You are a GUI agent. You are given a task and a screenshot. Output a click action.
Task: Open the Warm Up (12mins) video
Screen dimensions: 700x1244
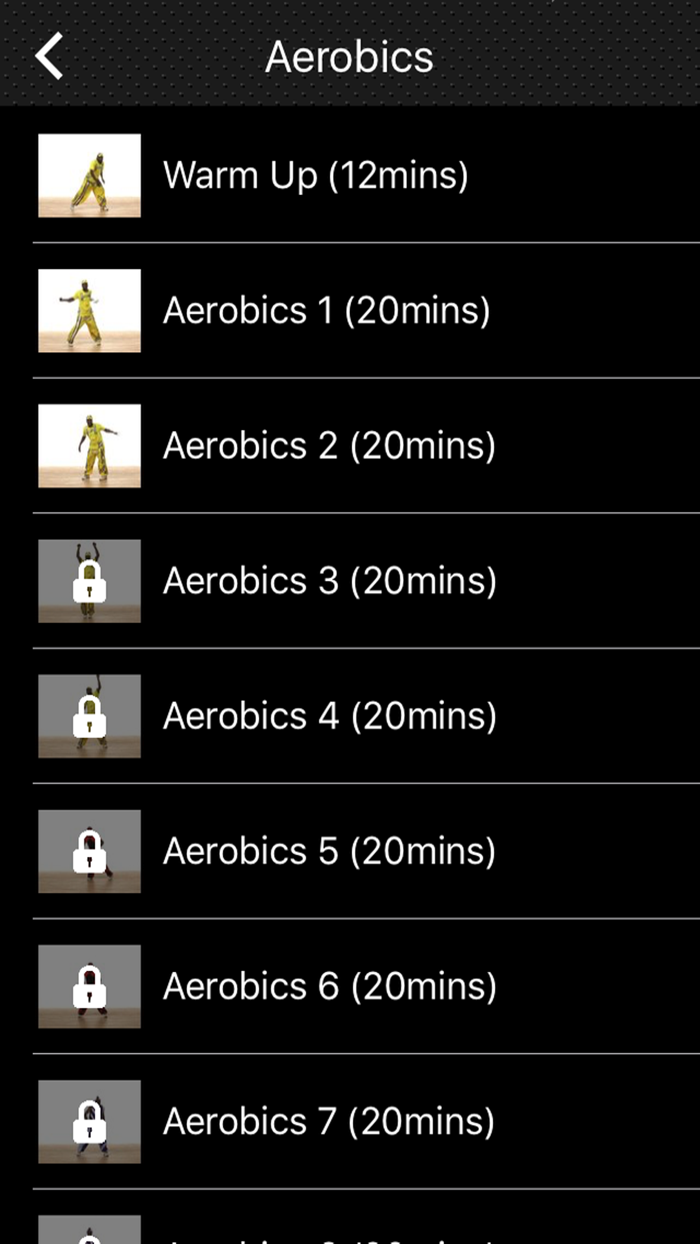pos(315,176)
